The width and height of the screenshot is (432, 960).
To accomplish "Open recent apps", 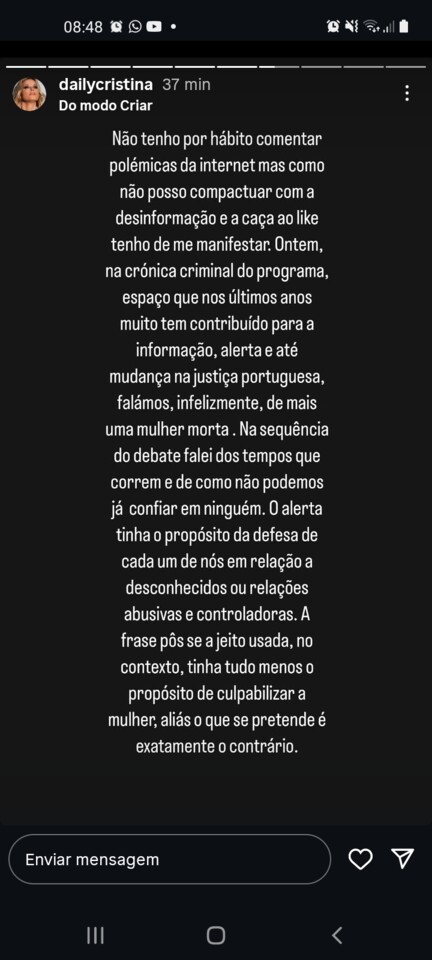I will click(x=95, y=935).
